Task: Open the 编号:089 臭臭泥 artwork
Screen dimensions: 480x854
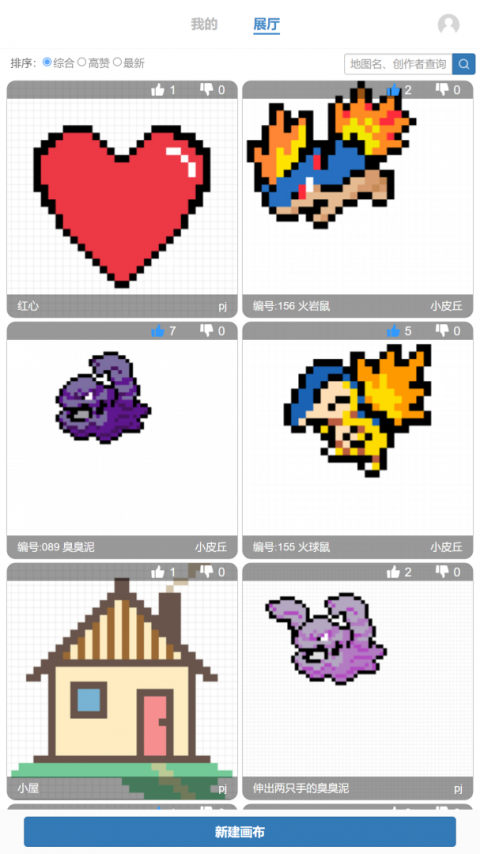Action: [122, 438]
